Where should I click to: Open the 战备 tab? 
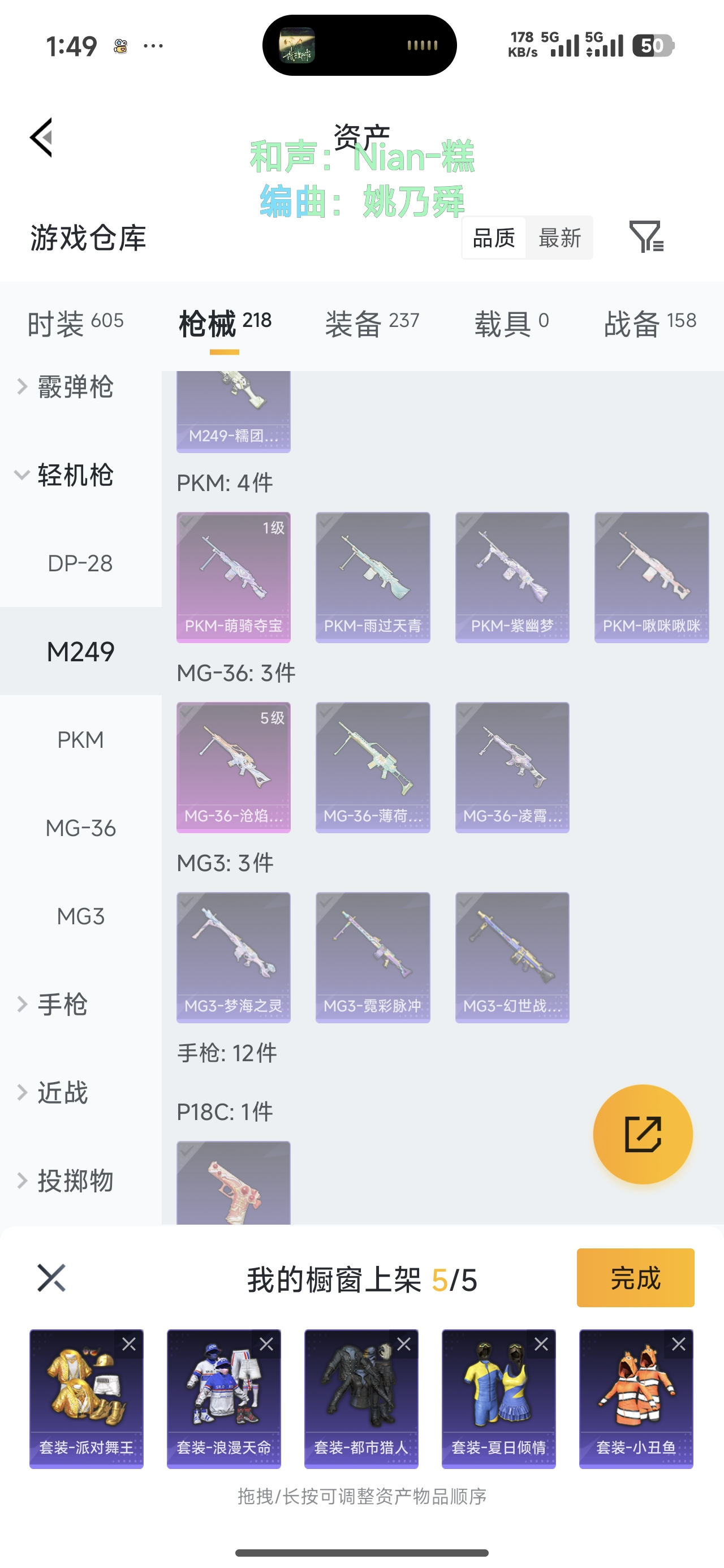click(650, 322)
